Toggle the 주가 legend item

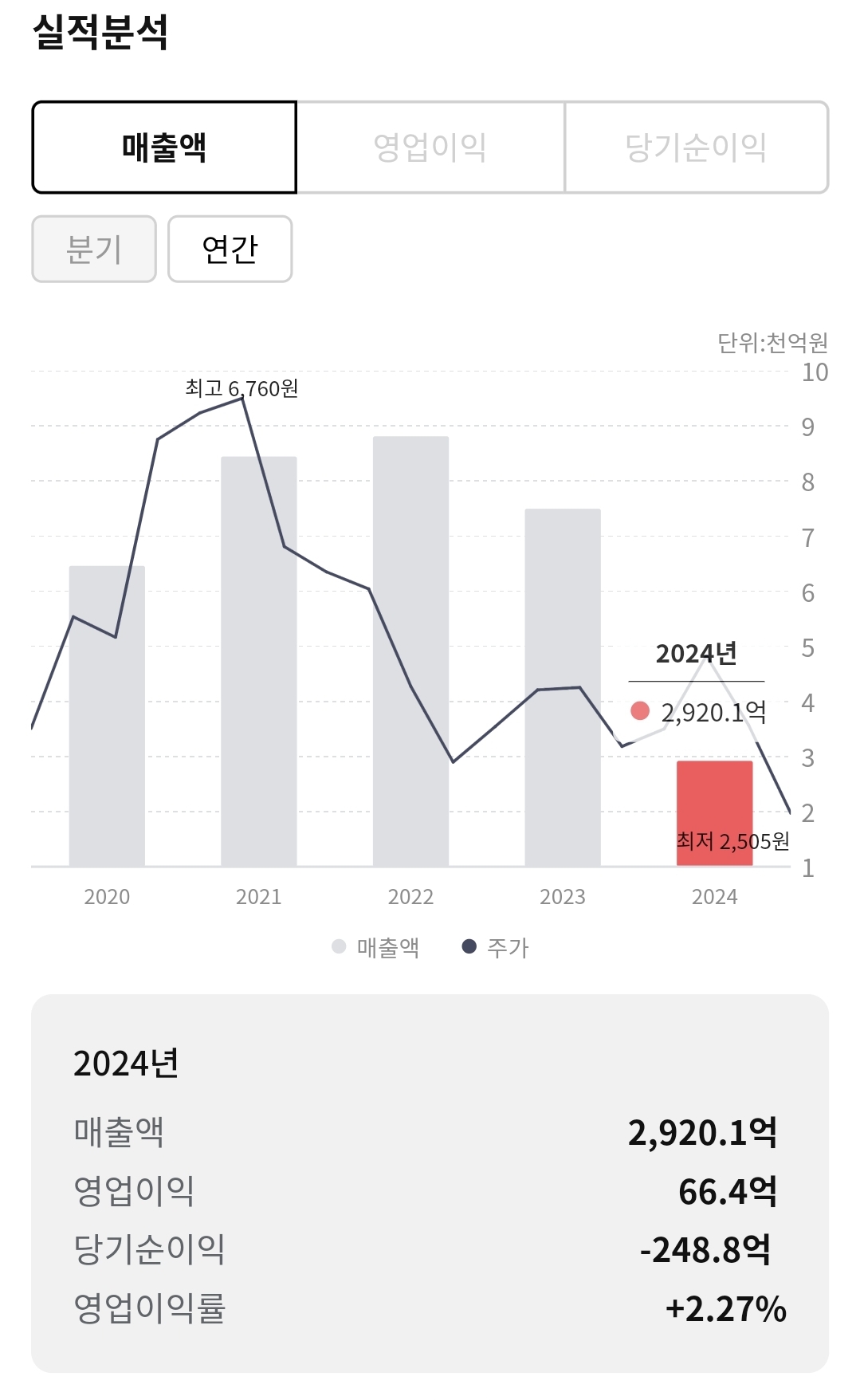coord(496,947)
